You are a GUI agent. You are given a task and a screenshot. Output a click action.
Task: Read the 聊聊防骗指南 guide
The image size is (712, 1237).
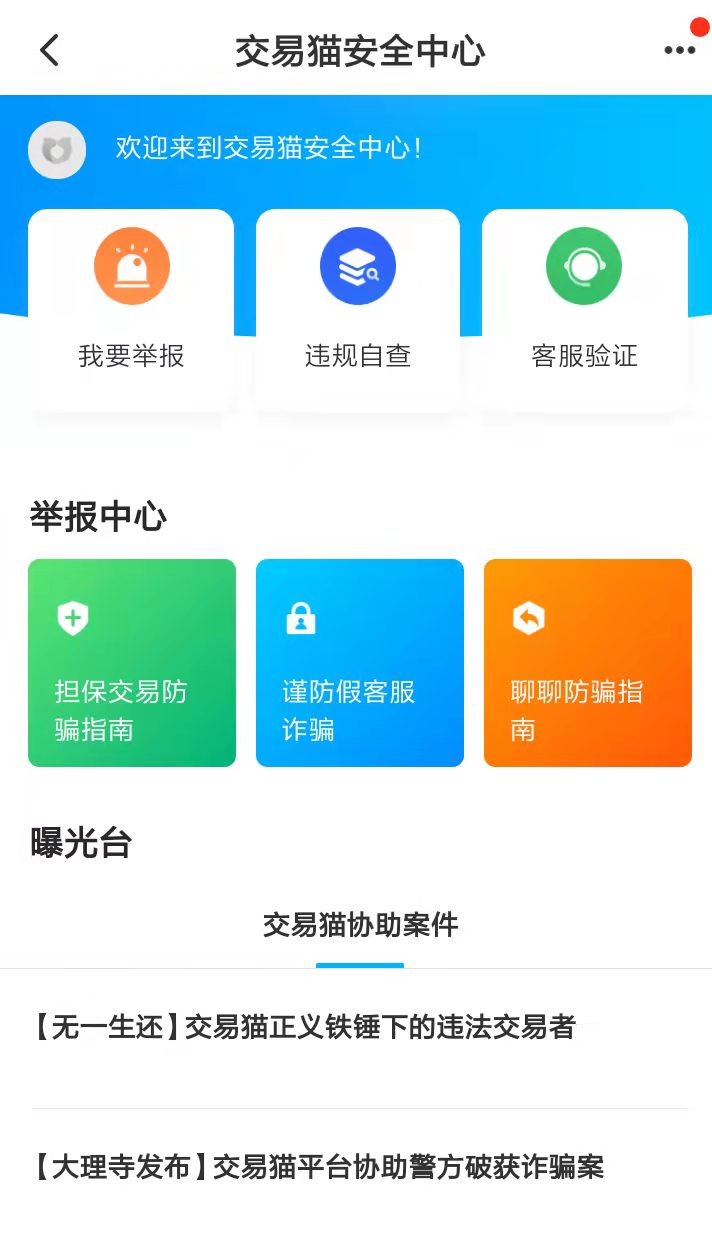point(588,663)
